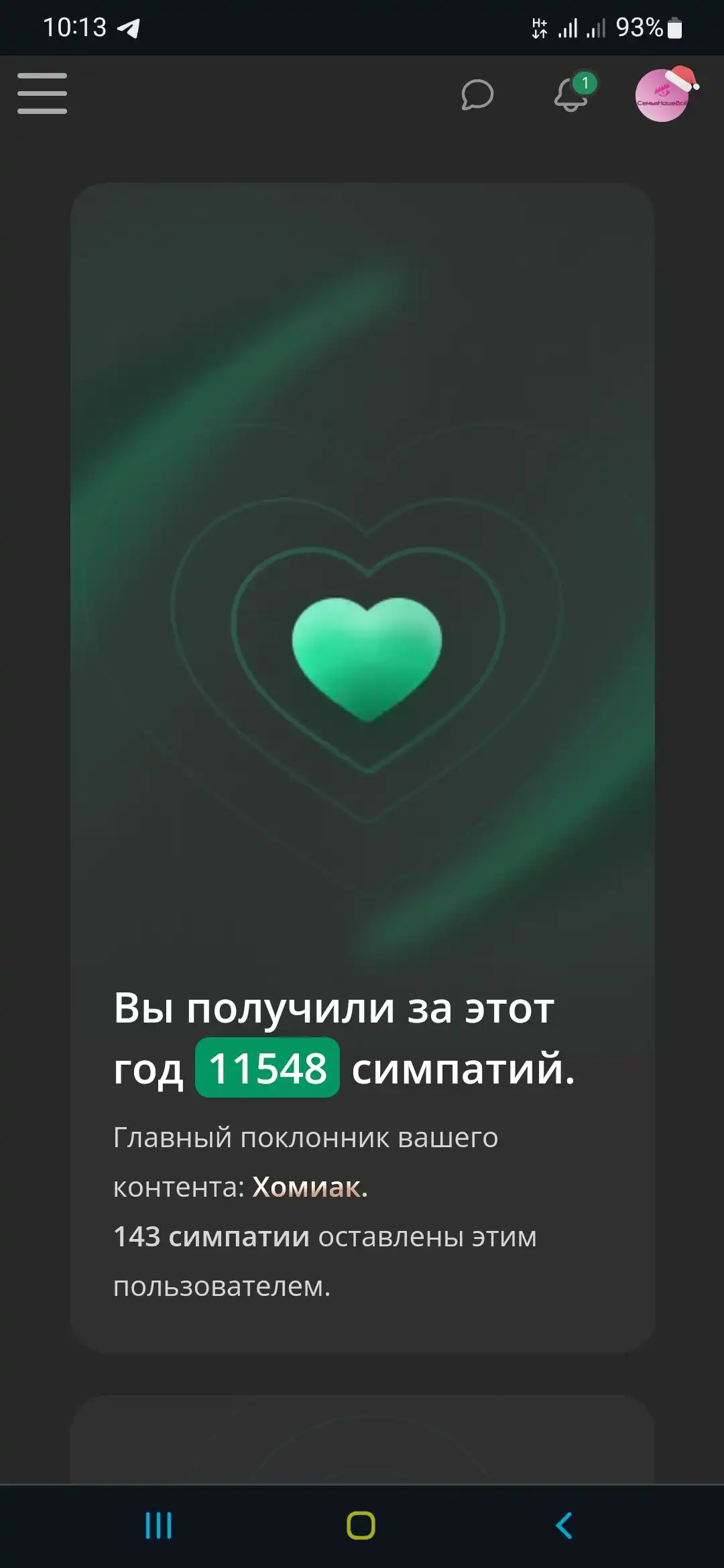Open the notifications bell

(x=572, y=92)
